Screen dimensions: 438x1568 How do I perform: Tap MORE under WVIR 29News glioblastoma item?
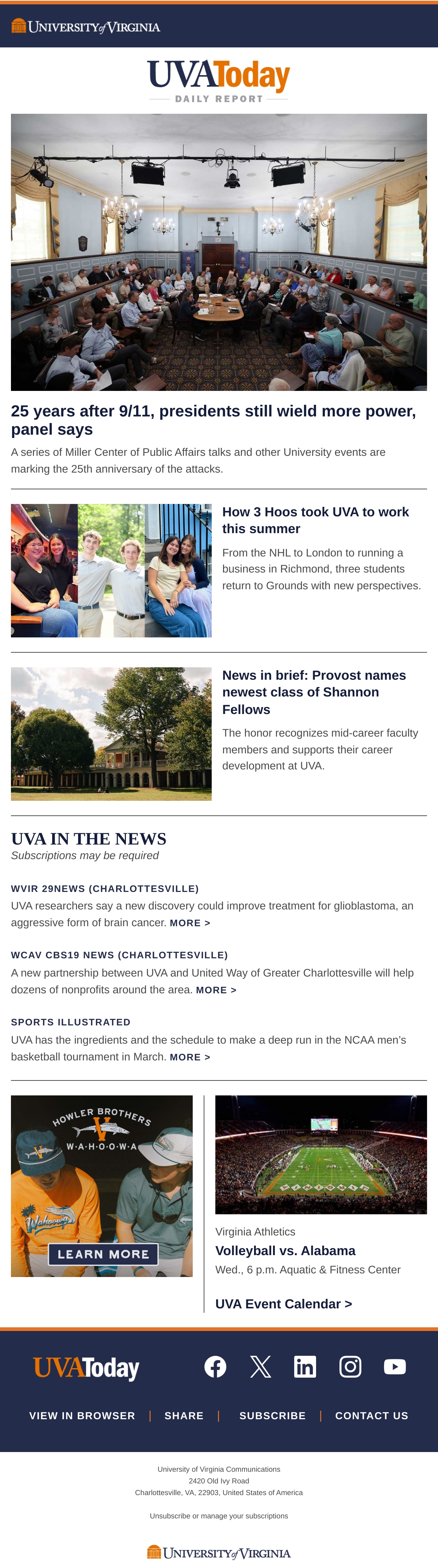point(190,923)
